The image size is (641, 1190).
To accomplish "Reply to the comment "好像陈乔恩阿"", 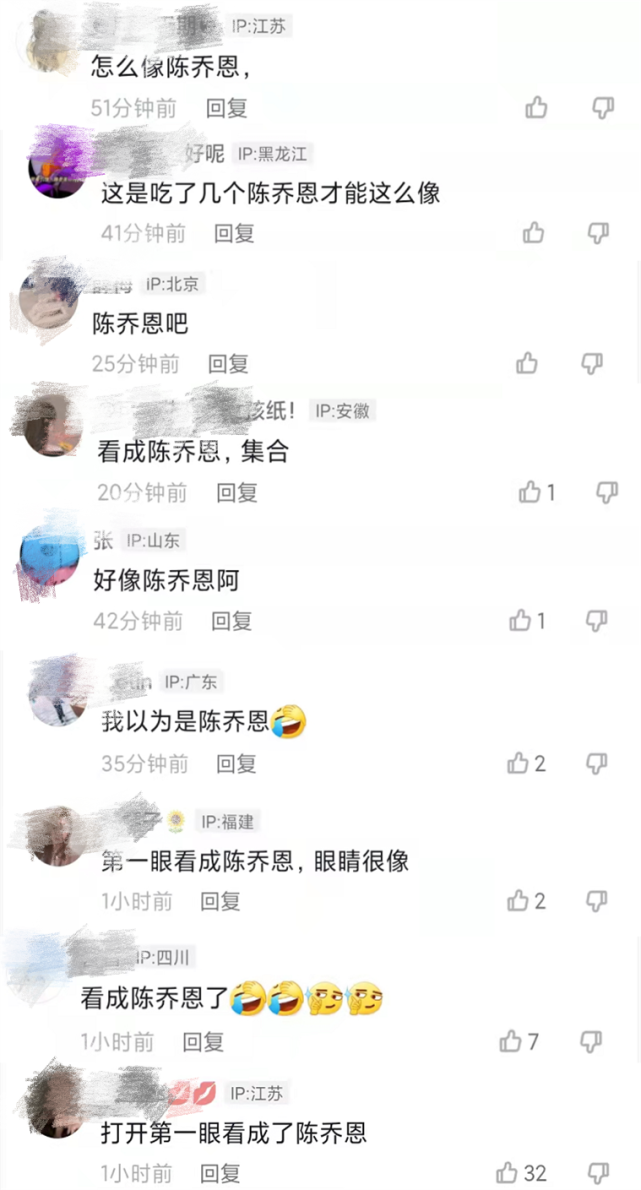I will pyautogui.click(x=232, y=621).
